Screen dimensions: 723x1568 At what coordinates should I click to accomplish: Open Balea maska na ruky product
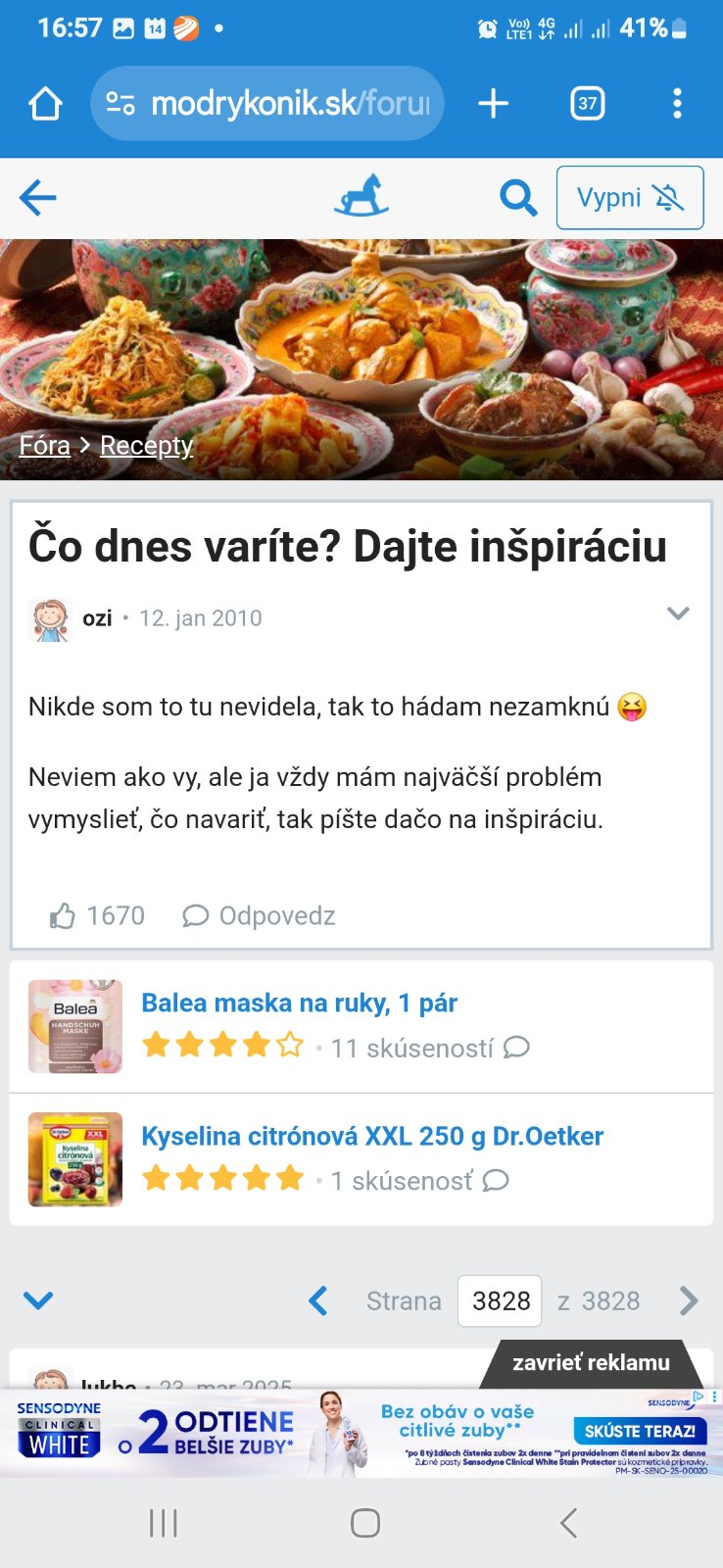(299, 1004)
